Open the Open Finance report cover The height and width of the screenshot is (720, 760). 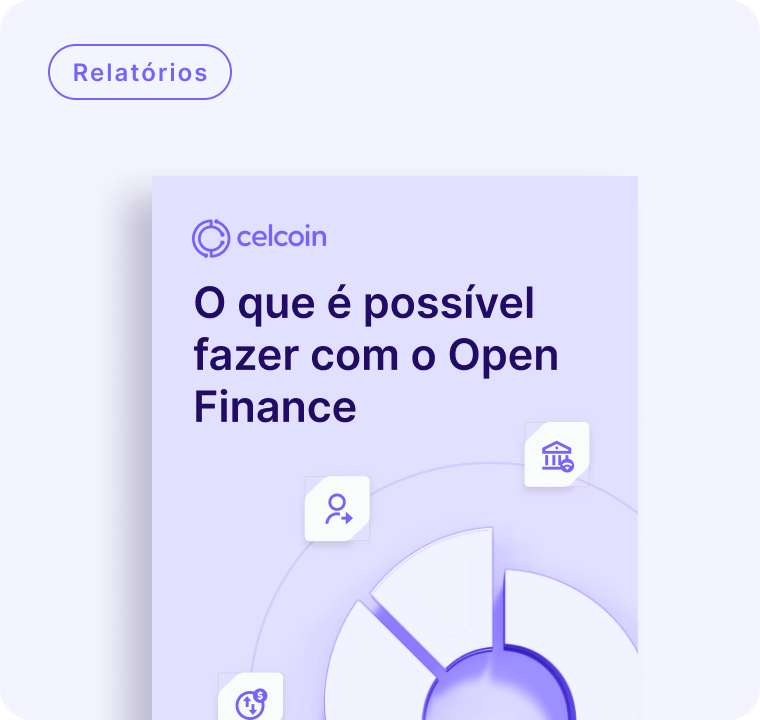coord(394,448)
